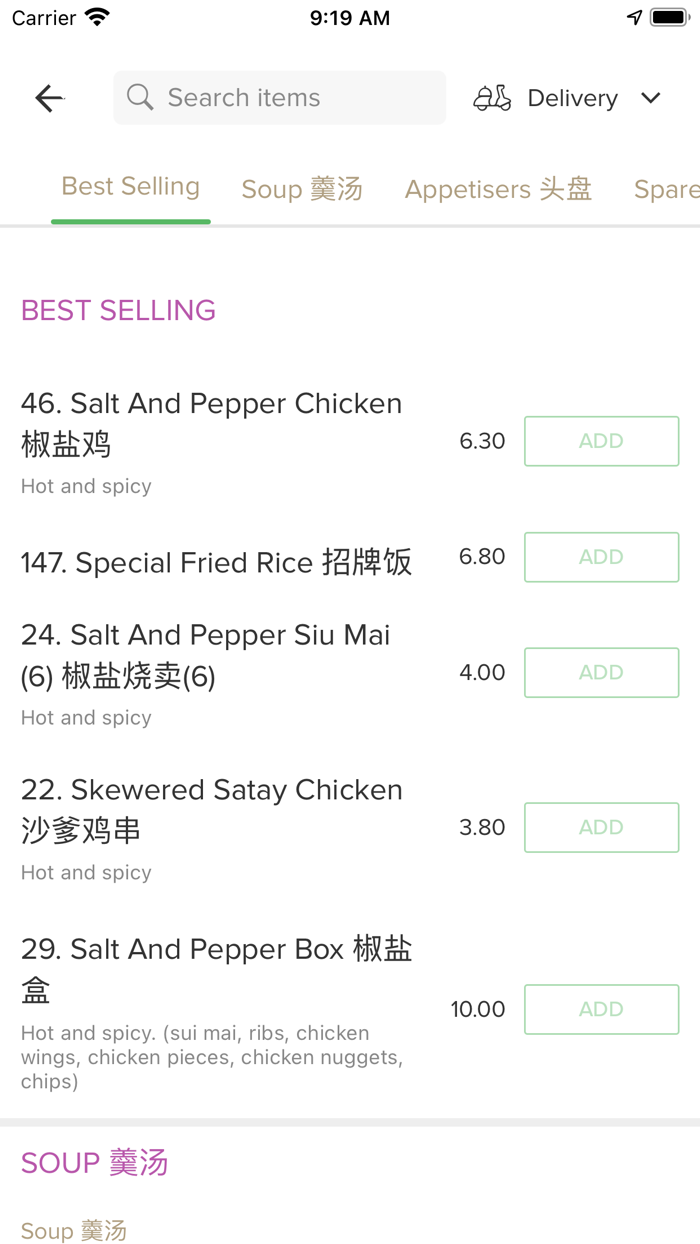This screenshot has height=1244, width=700.
Task: Go back using the arrow icon
Action: pyautogui.click(x=49, y=98)
